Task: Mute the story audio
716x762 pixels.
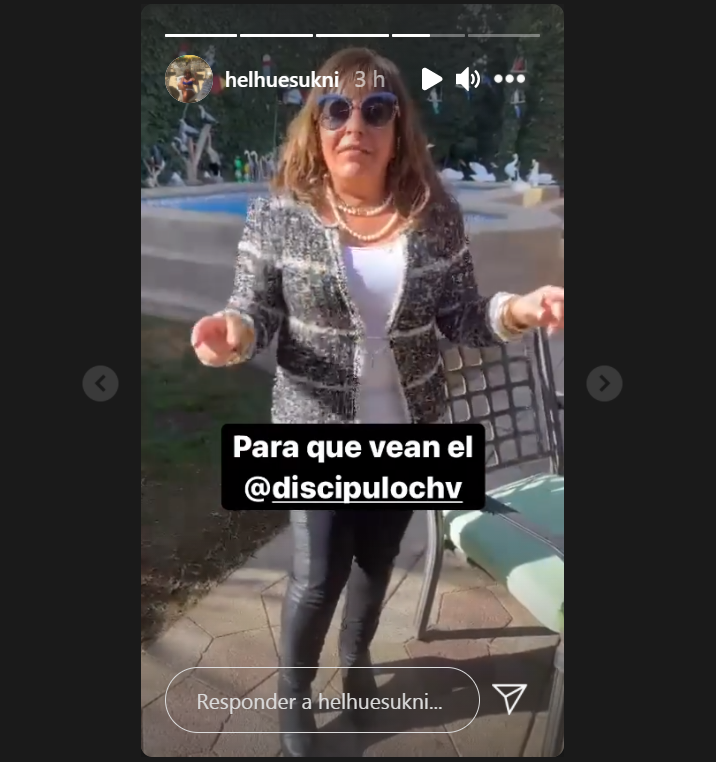Action: [468, 79]
